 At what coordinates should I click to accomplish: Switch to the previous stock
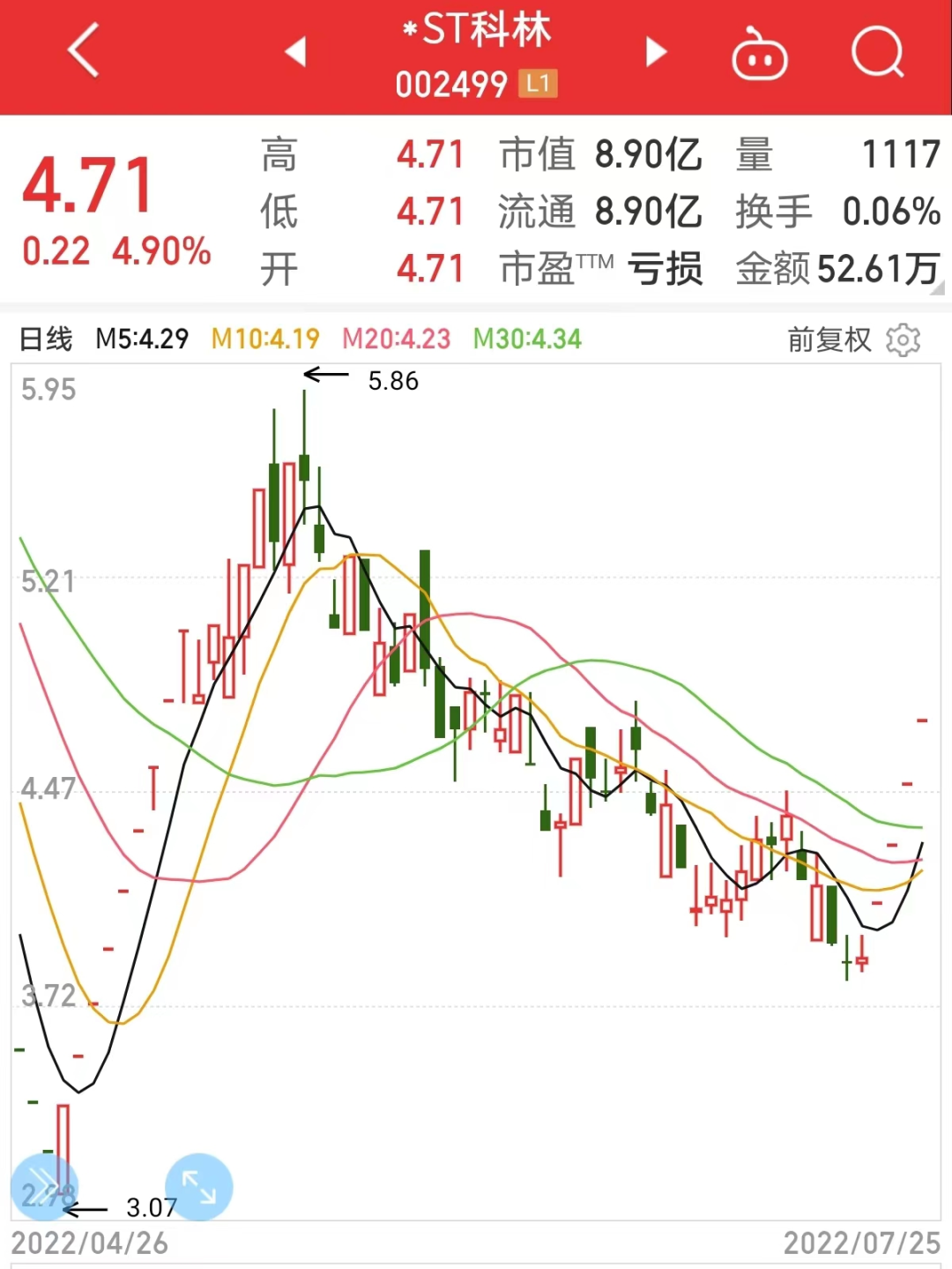point(296,51)
